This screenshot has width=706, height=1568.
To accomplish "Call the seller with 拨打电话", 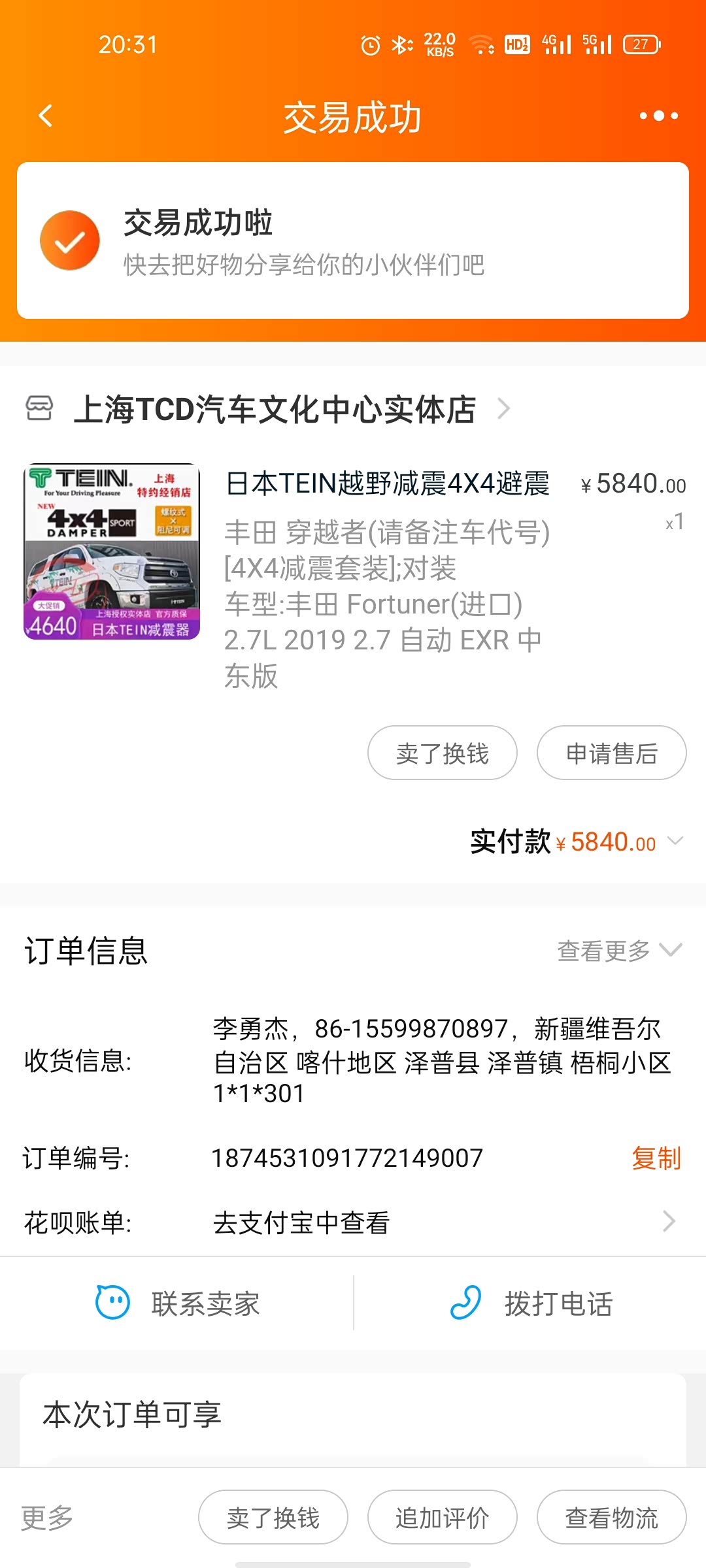I will (531, 1303).
